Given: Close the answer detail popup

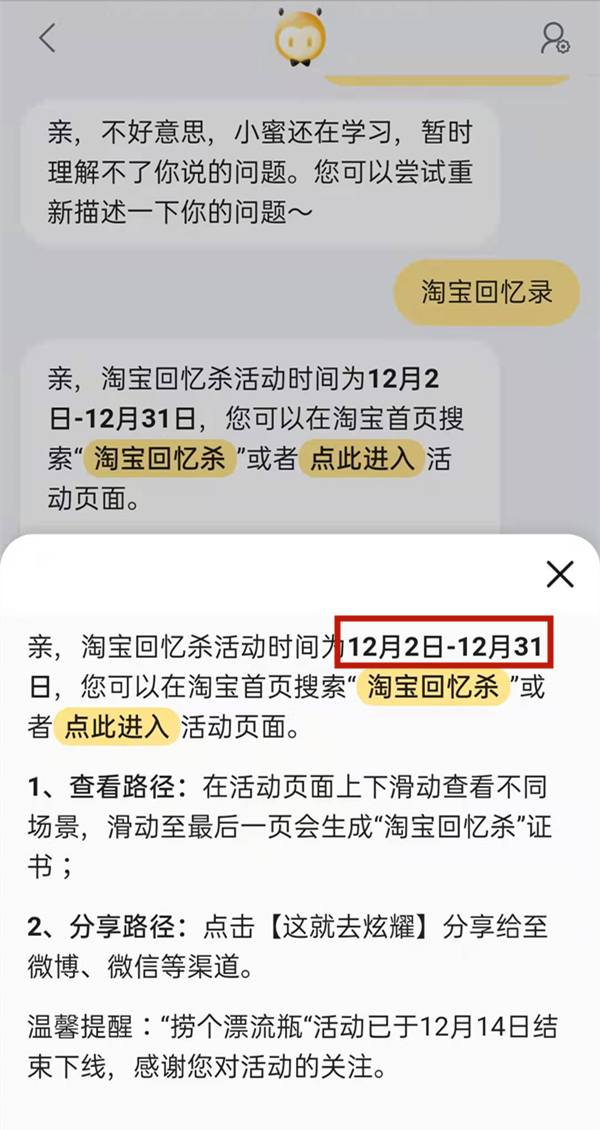Looking at the screenshot, I should pyautogui.click(x=560, y=574).
